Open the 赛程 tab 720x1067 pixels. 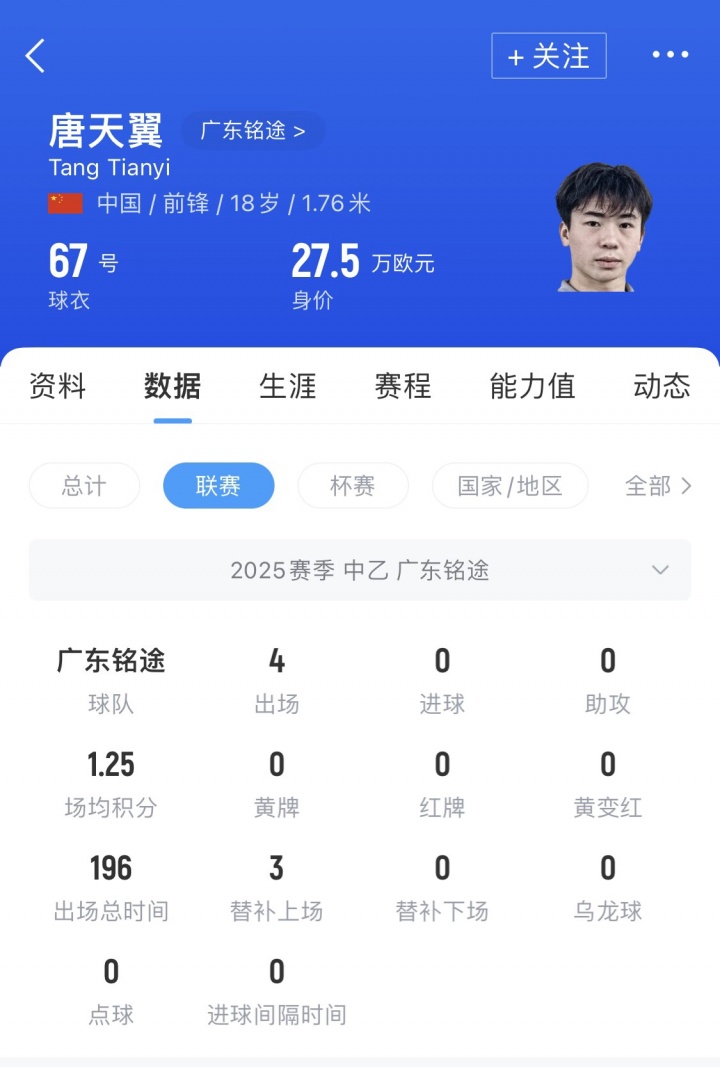(403, 386)
